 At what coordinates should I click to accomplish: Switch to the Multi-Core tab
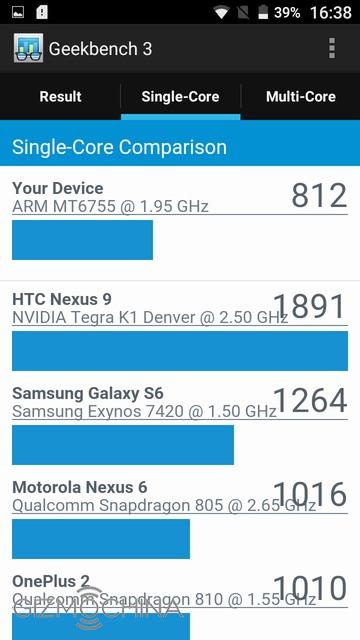(x=301, y=97)
